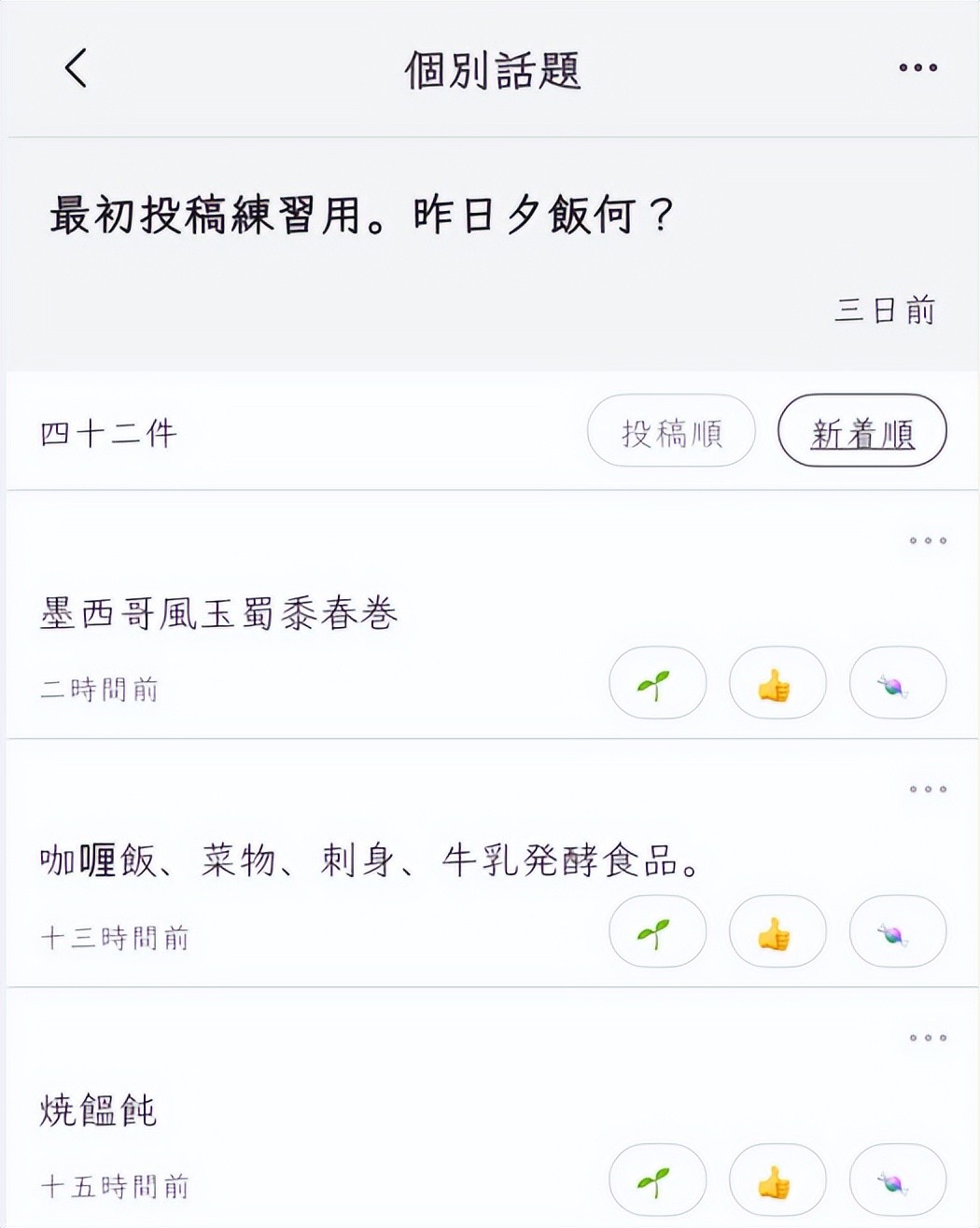React with candy to 墨西哥風玉蜀黍春巻
This screenshot has width=980, height=1228.
point(897,684)
